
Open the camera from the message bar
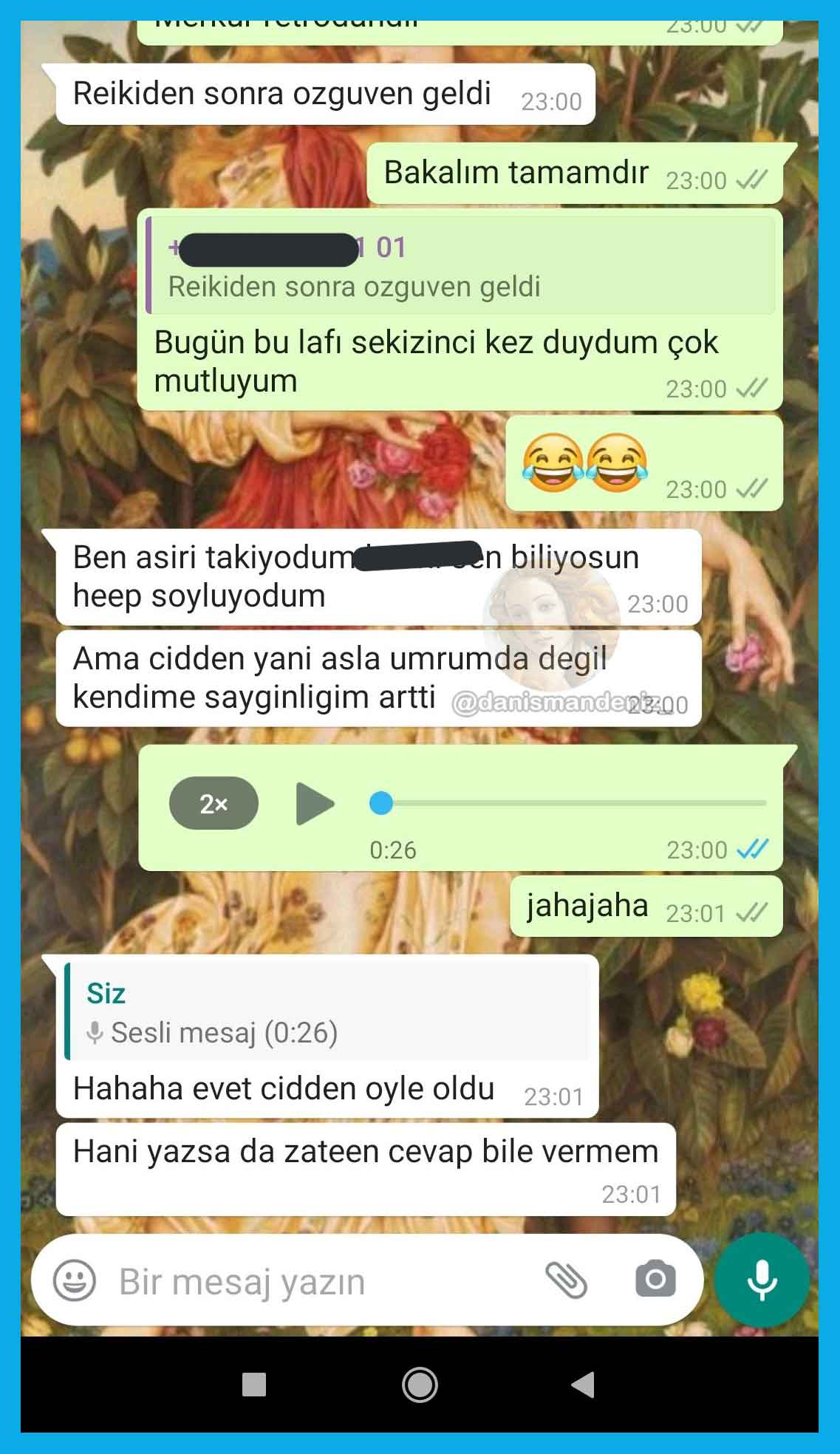coord(655,1280)
